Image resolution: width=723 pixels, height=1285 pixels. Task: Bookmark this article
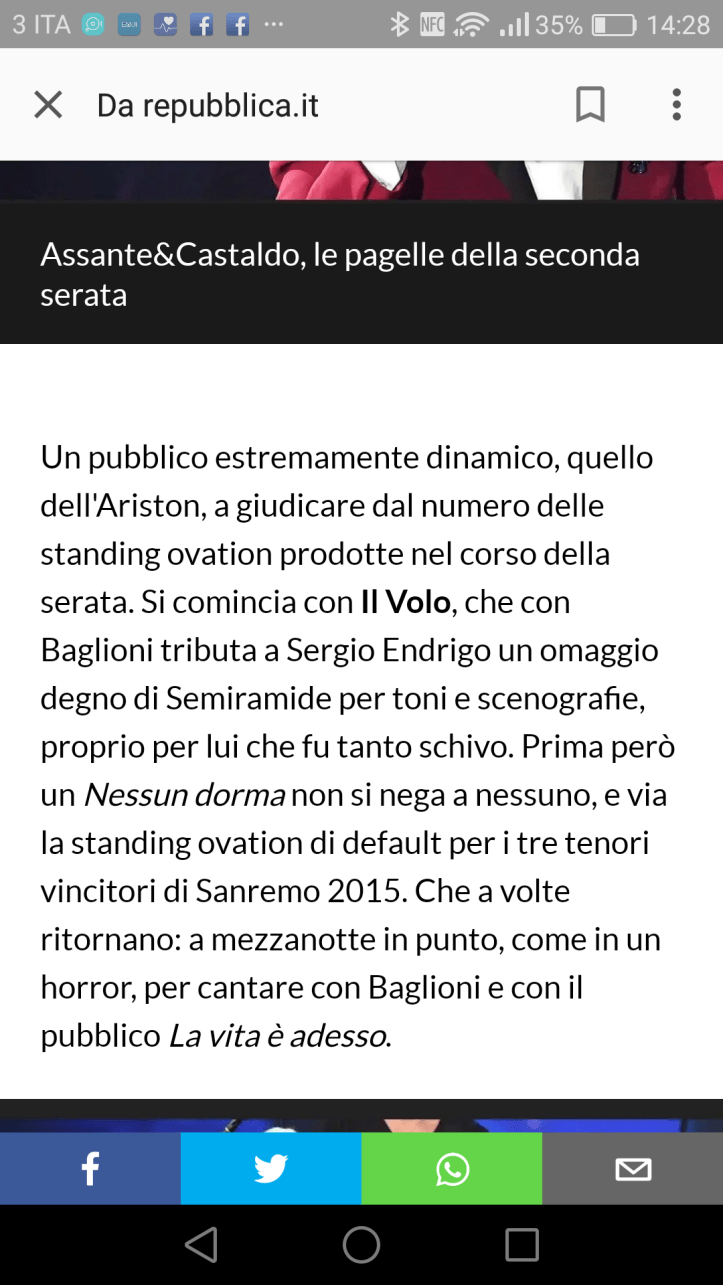[590, 105]
